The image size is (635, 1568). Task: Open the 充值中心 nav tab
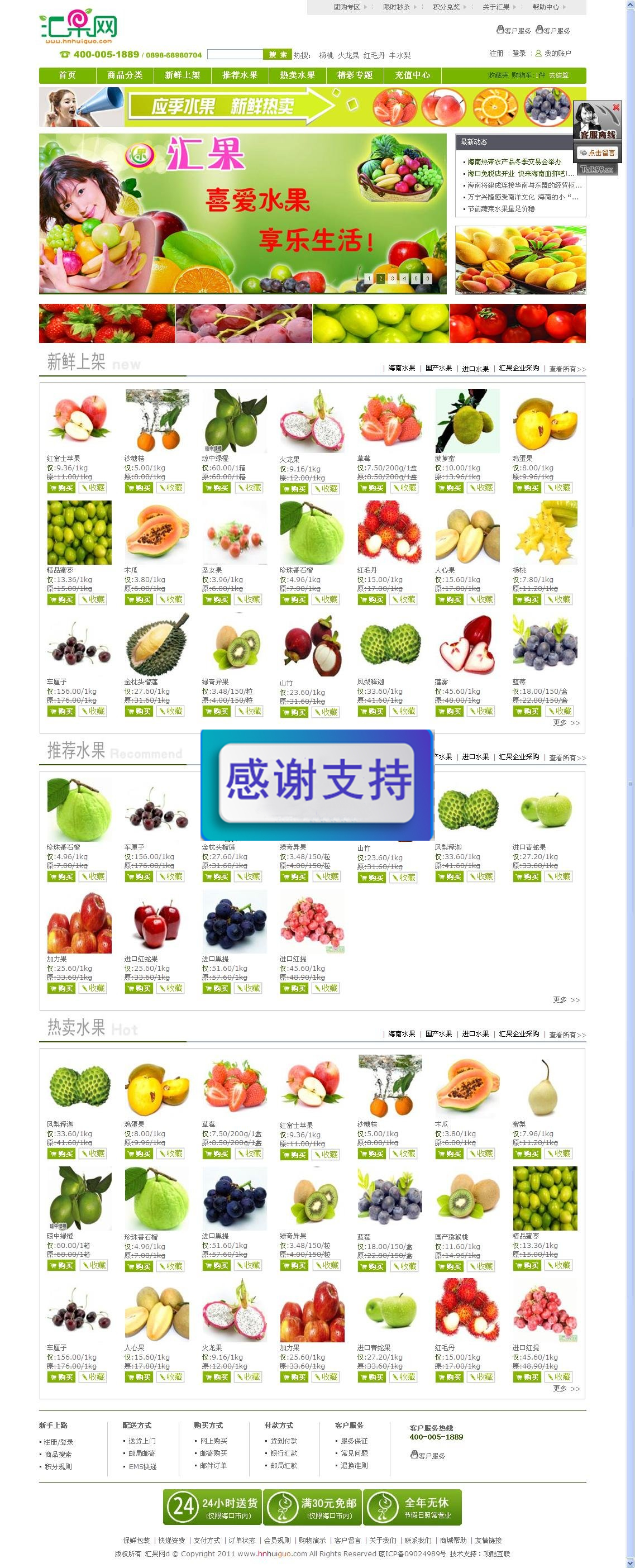click(x=412, y=75)
